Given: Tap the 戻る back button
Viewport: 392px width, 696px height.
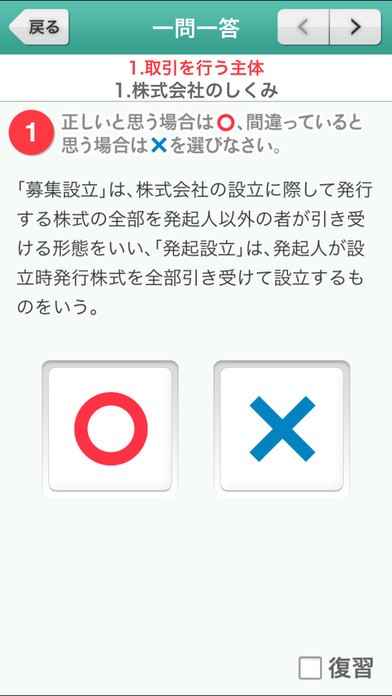Looking at the screenshot, I should [x=39, y=28].
